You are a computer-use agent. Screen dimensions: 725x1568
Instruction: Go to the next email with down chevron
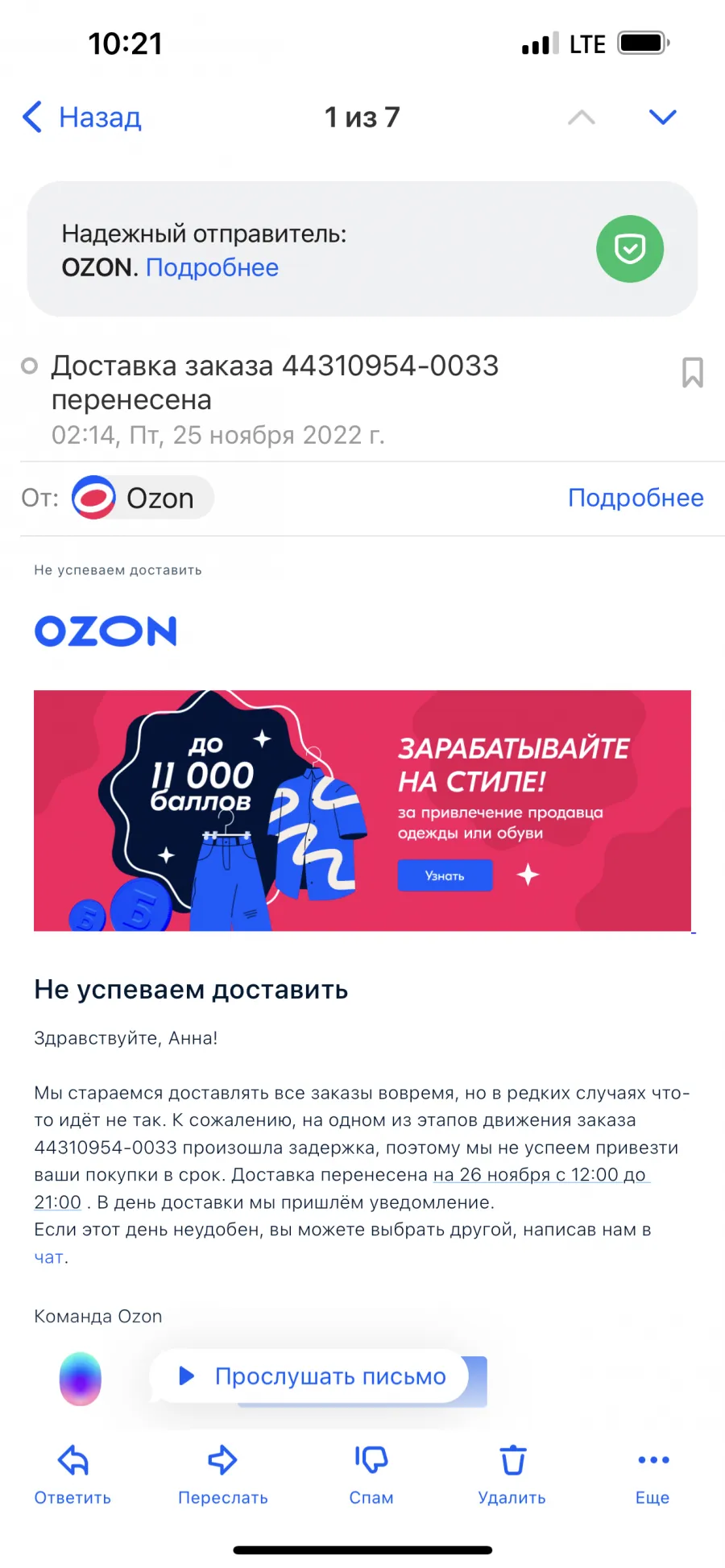point(662,118)
